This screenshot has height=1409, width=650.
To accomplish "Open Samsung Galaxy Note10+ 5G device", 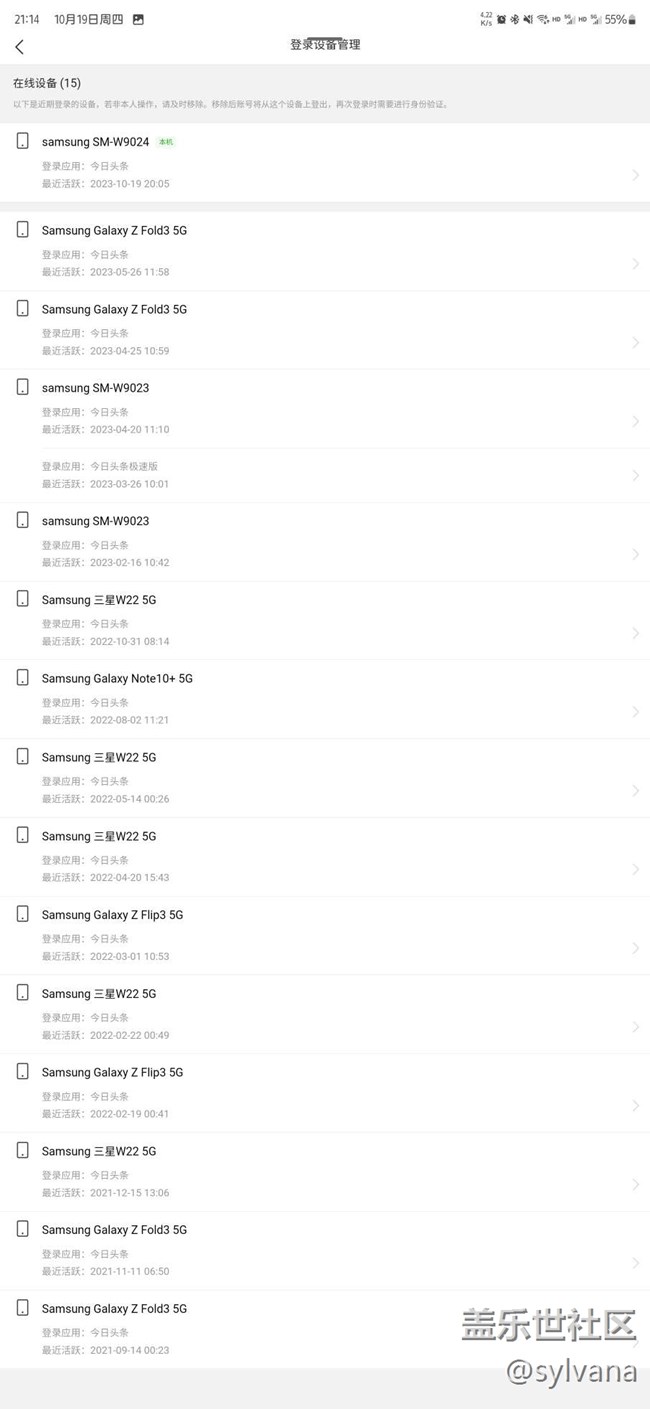I will (324, 699).
